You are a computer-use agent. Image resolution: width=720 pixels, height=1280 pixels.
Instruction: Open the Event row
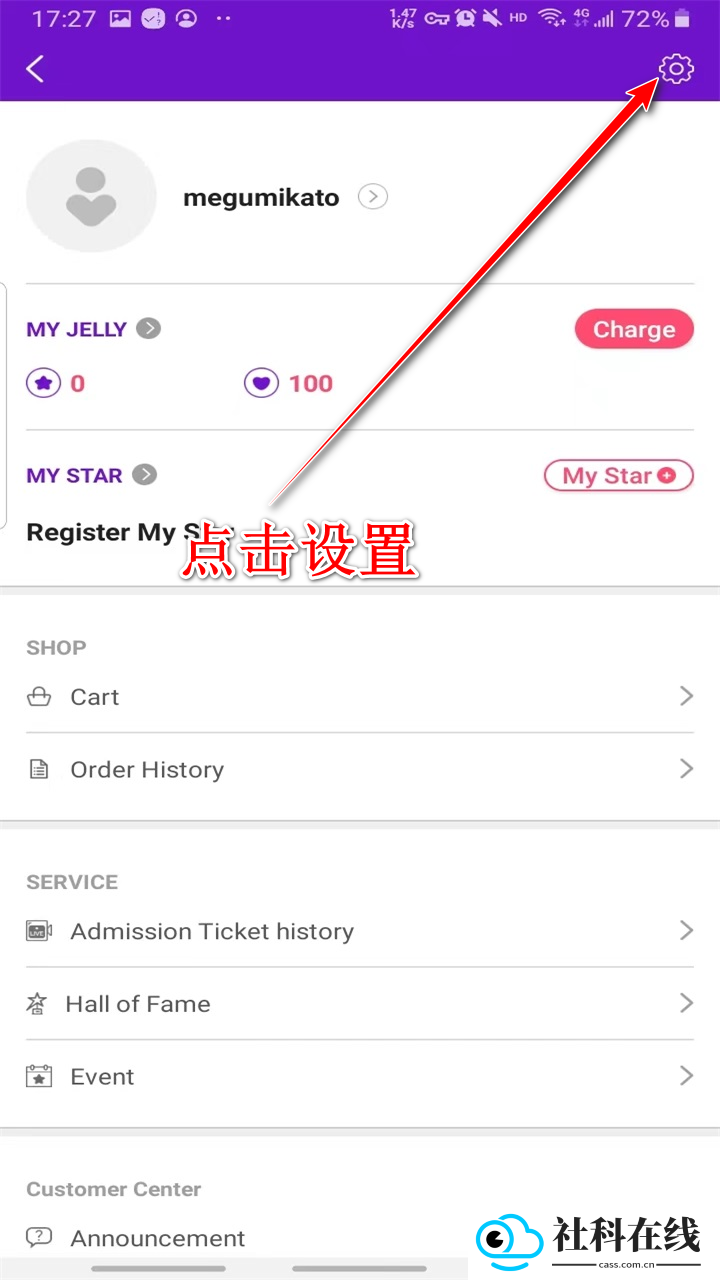click(x=360, y=1076)
